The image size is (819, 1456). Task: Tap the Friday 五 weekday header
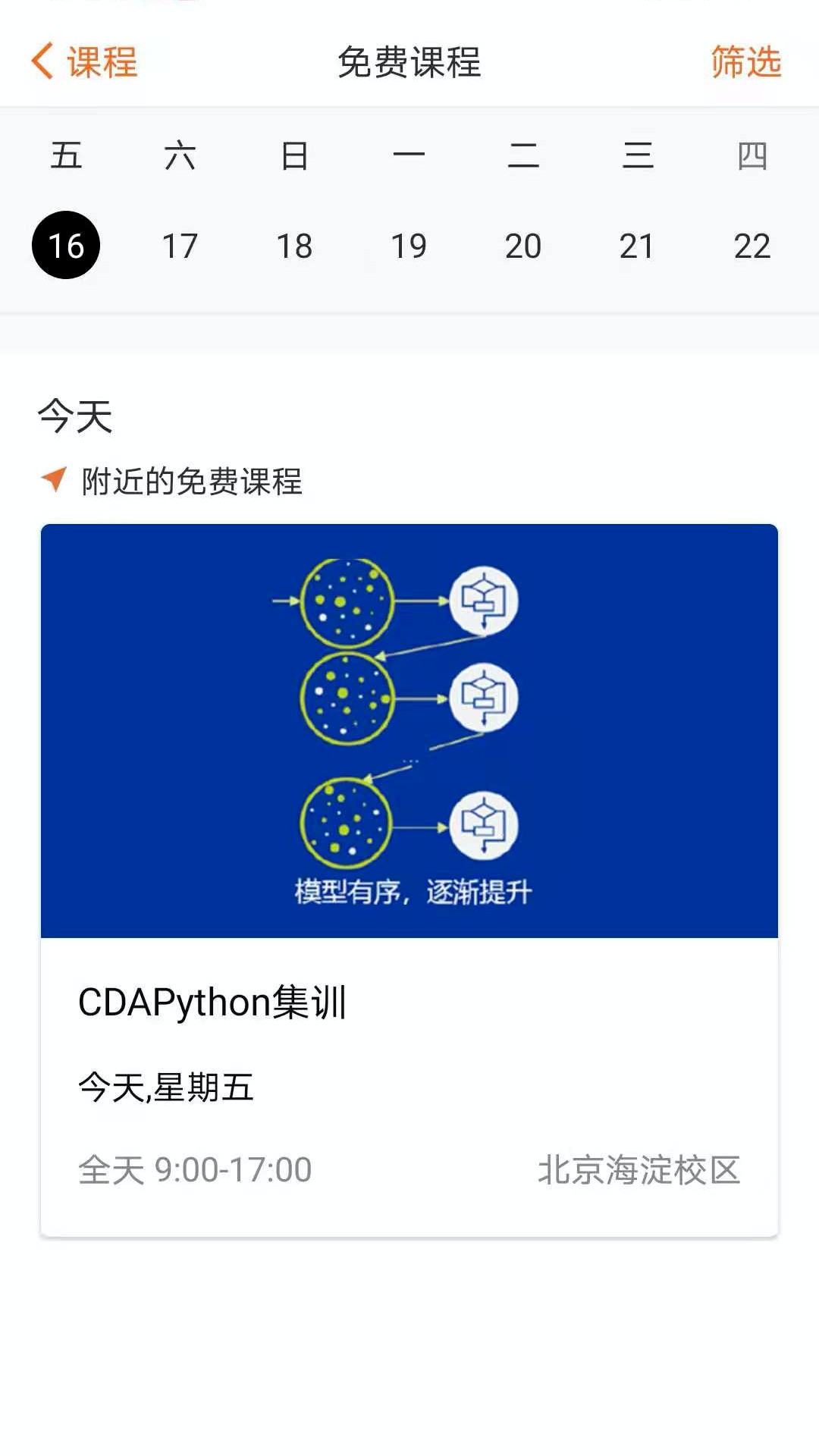[x=65, y=155]
